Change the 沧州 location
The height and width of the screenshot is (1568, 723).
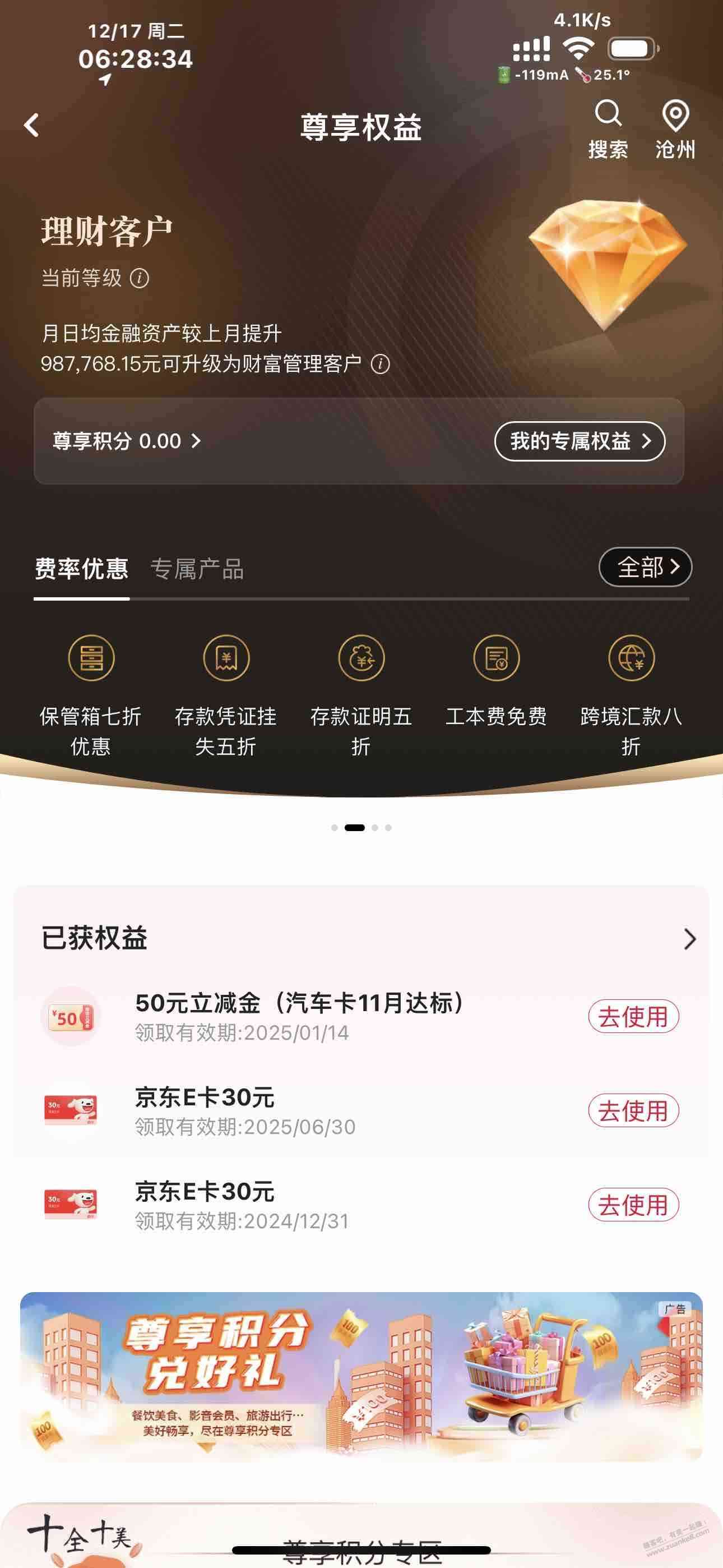click(675, 129)
